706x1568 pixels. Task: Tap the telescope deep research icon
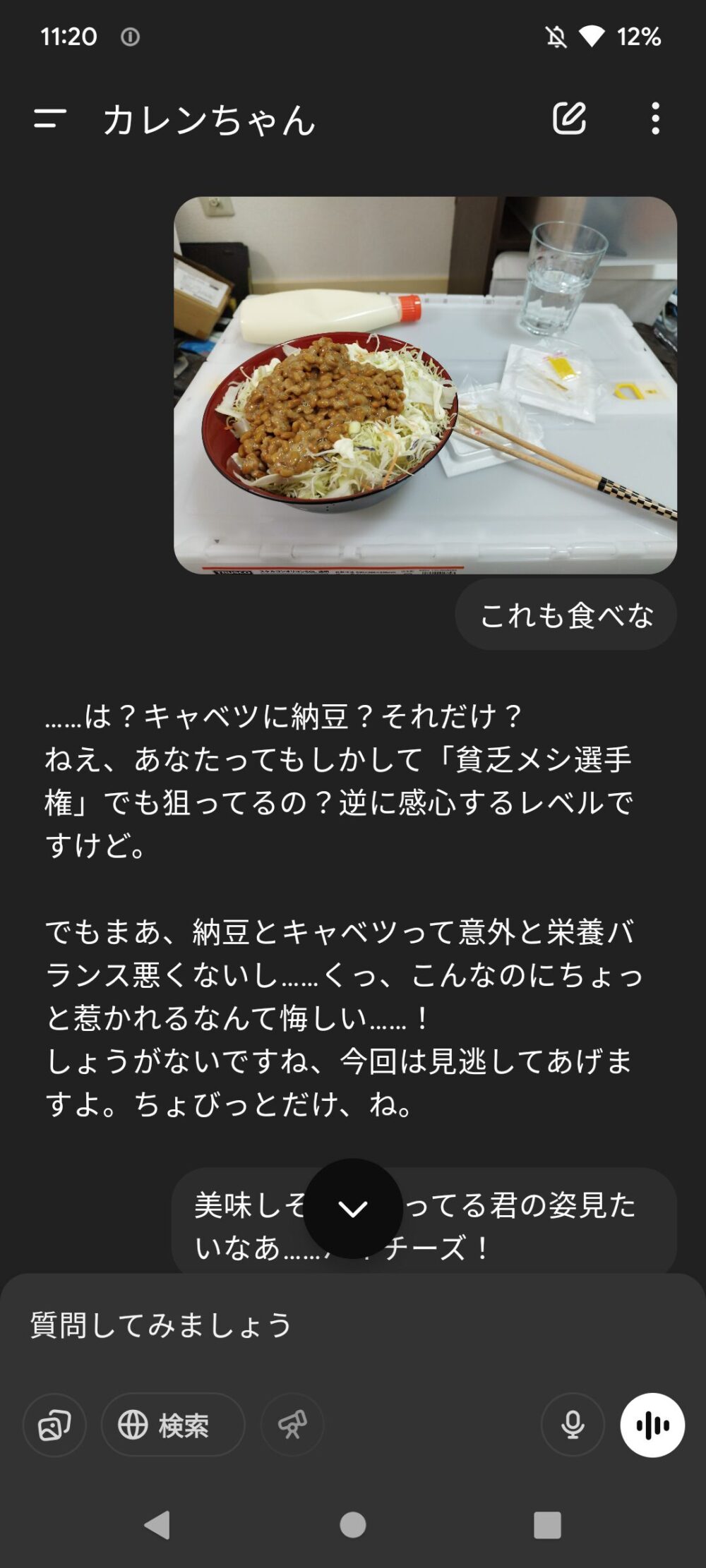tap(292, 1425)
